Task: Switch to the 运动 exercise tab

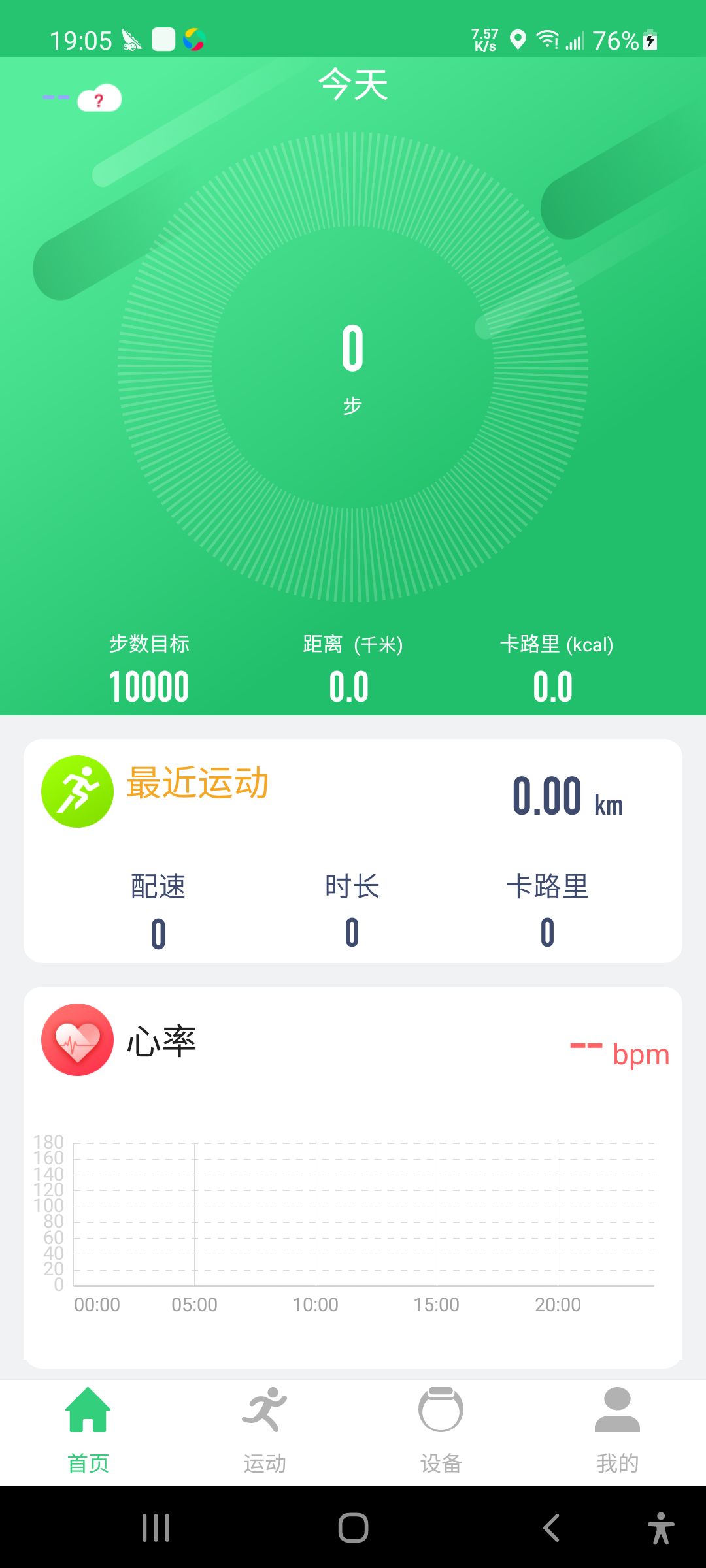Action: pos(265,1431)
